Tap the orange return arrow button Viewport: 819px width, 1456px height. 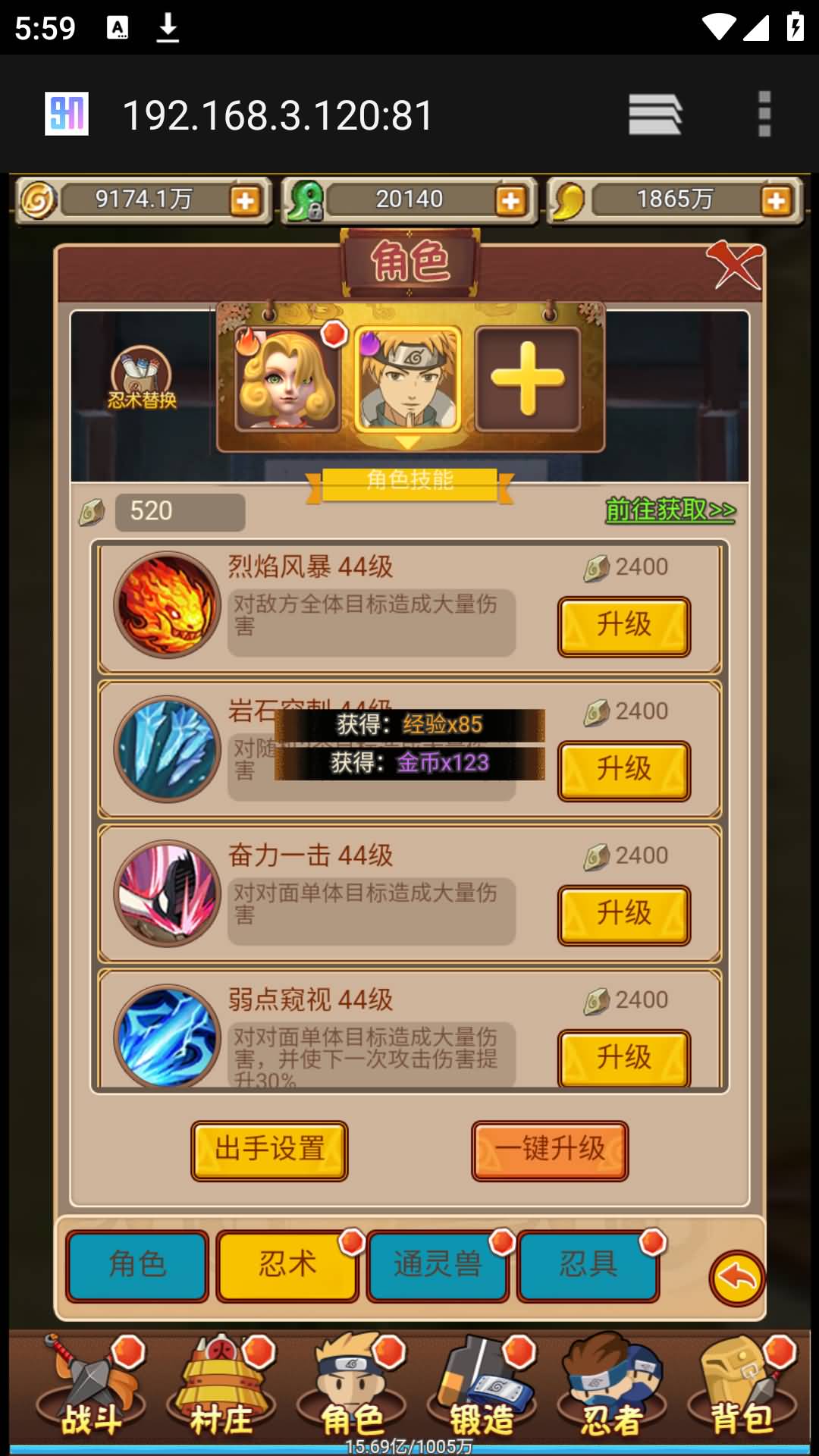tap(737, 1278)
